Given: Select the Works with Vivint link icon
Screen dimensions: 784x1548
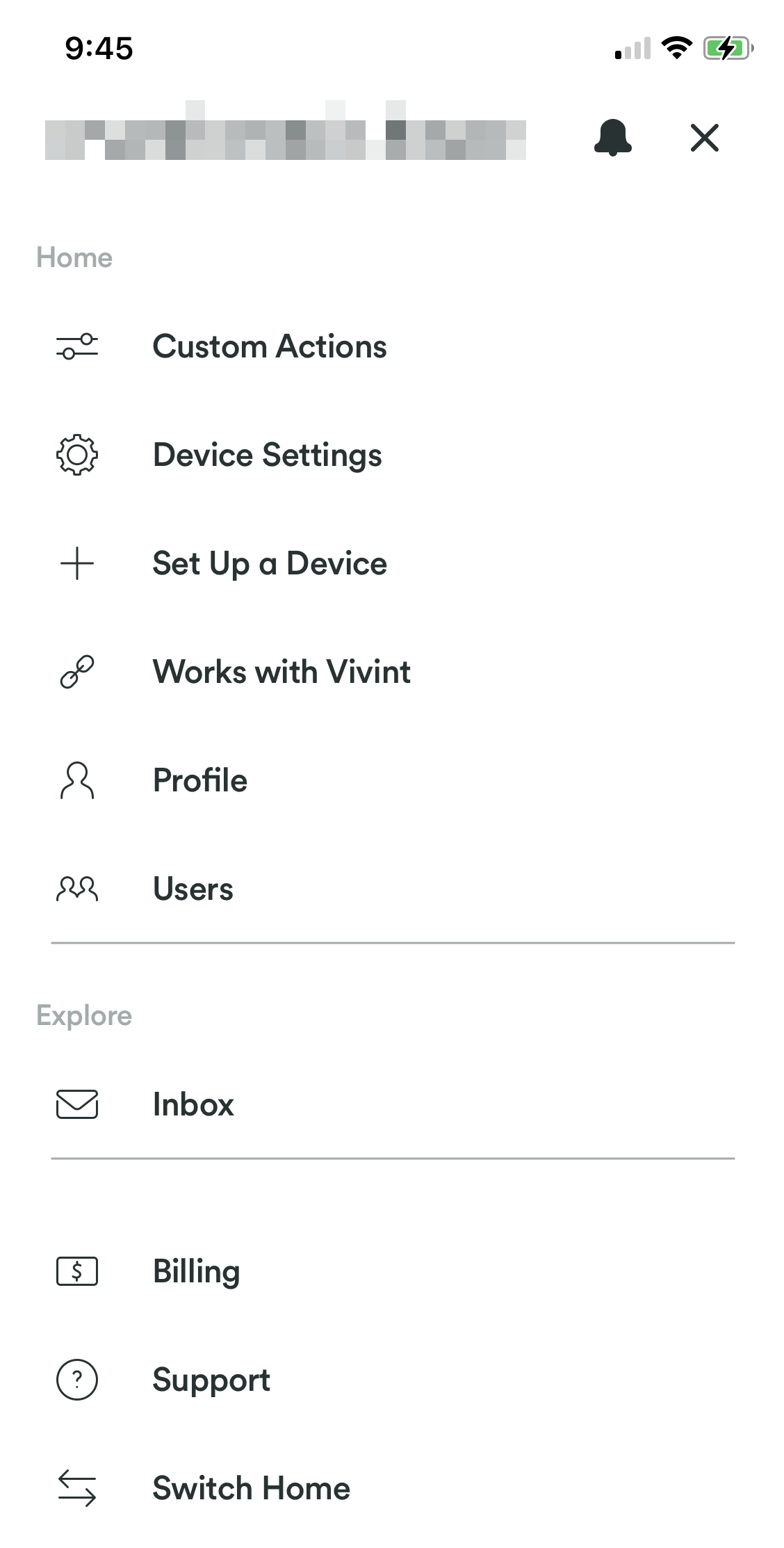Looking at the screenshot, I should pyautogui.click(x=76, y=672).
